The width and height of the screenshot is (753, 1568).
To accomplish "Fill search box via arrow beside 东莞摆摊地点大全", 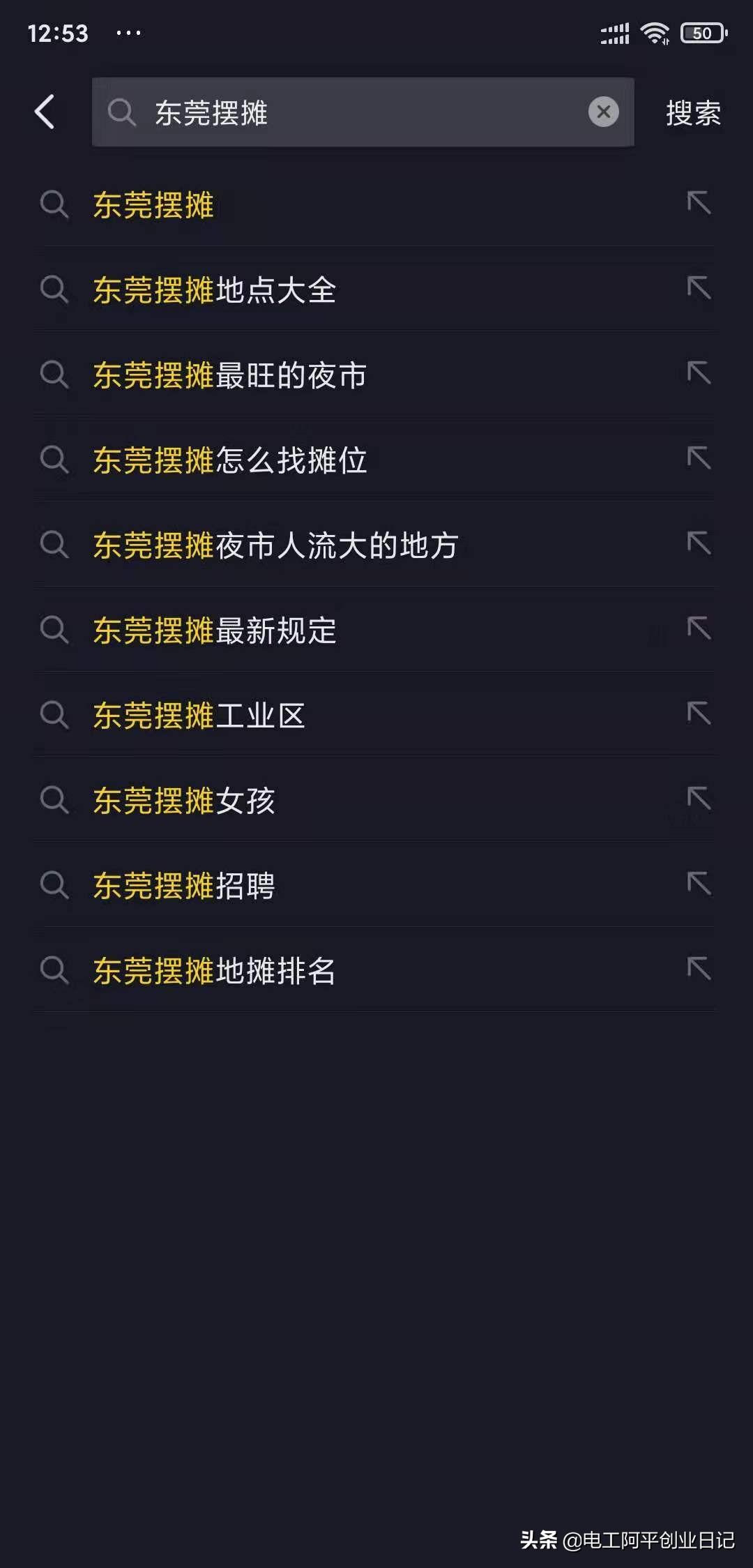I will click(699, 288).
